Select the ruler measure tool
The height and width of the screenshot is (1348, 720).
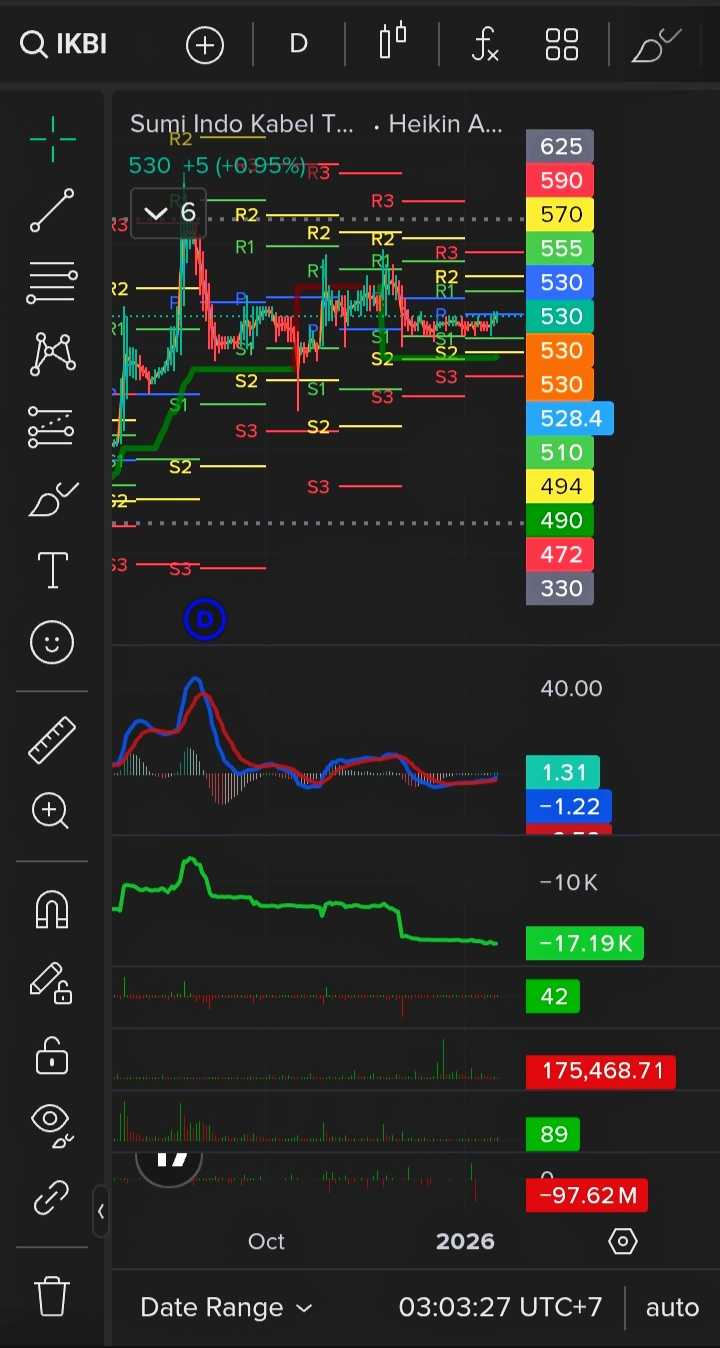(52, 740)
